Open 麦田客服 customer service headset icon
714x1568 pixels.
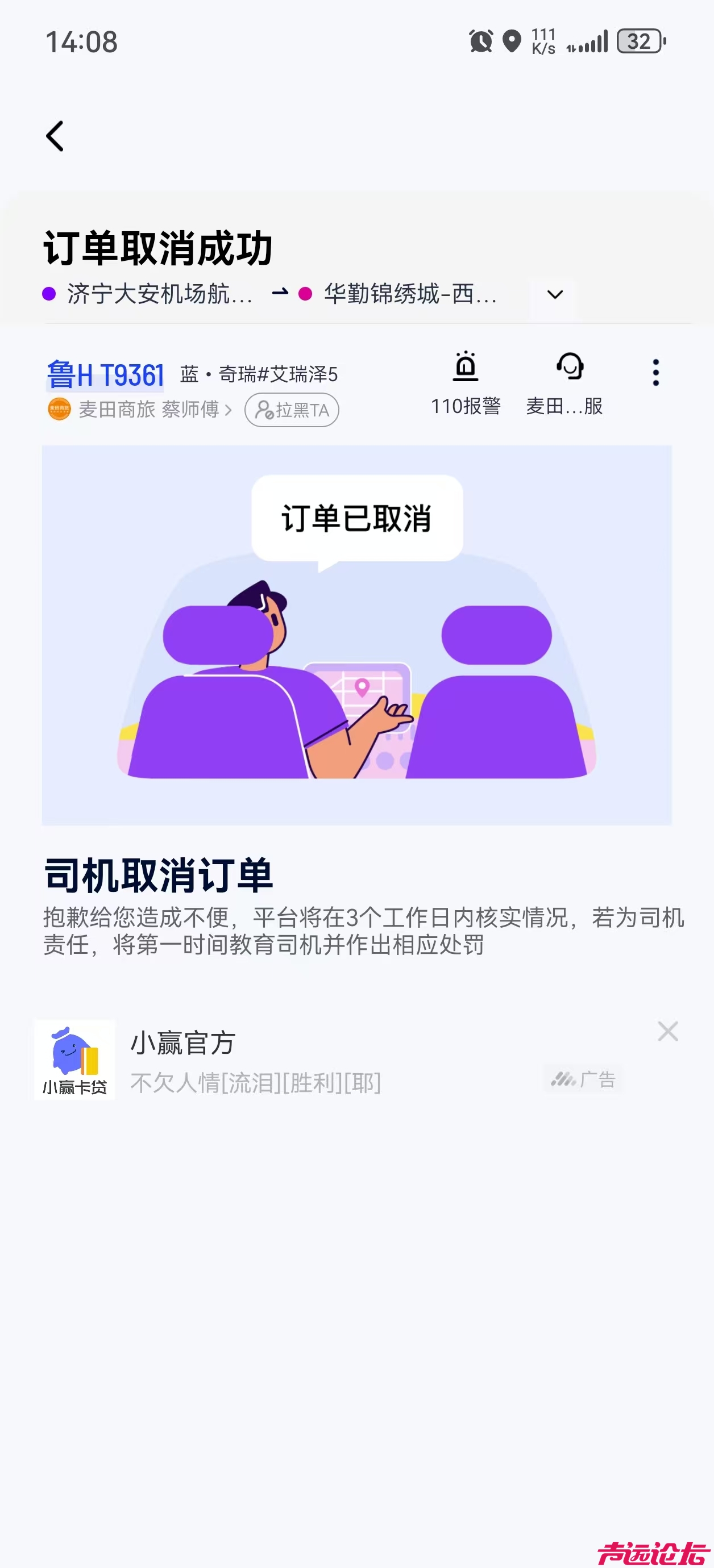(570, 368)
